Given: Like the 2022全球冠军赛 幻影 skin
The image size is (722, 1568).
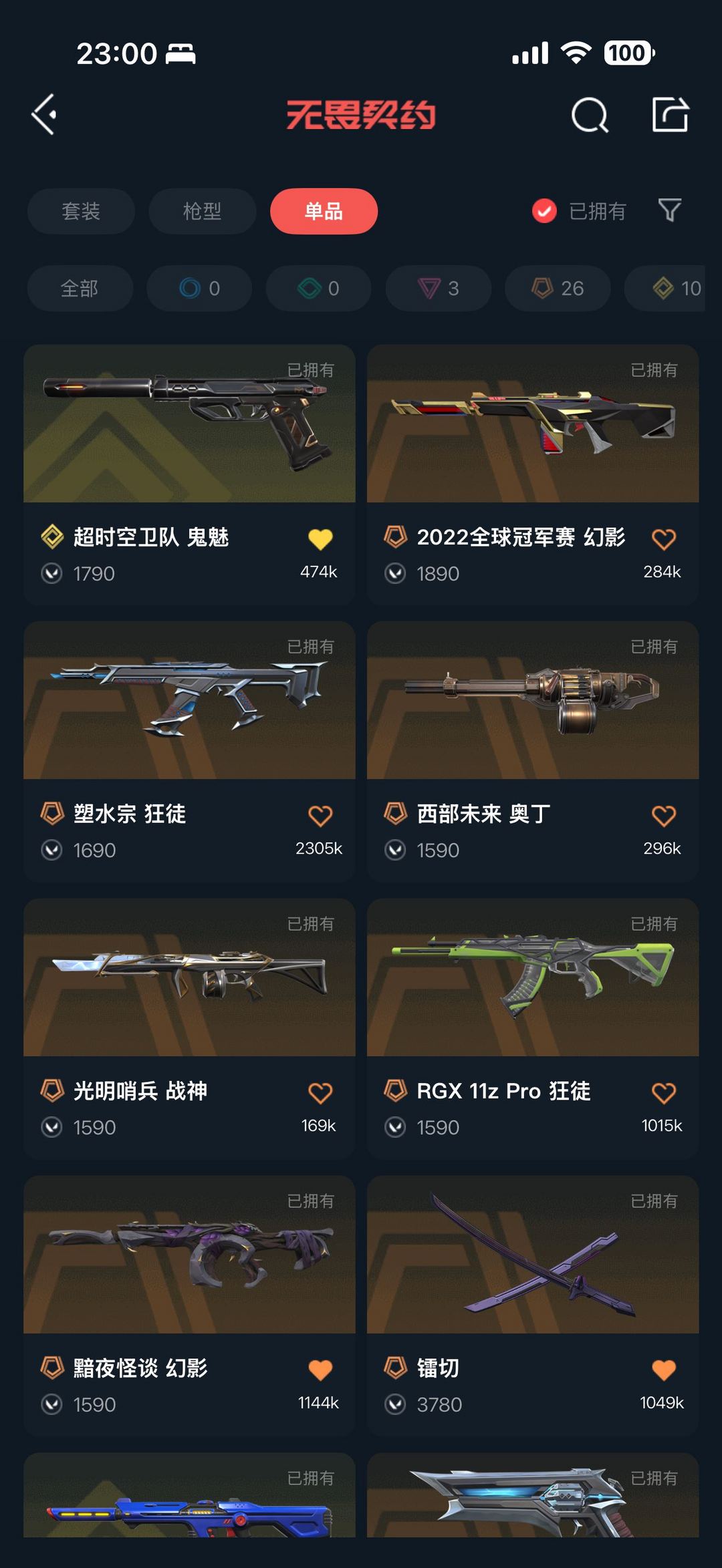Looking at the screenshot, I should pyautogui.click(x=663, y=539).
